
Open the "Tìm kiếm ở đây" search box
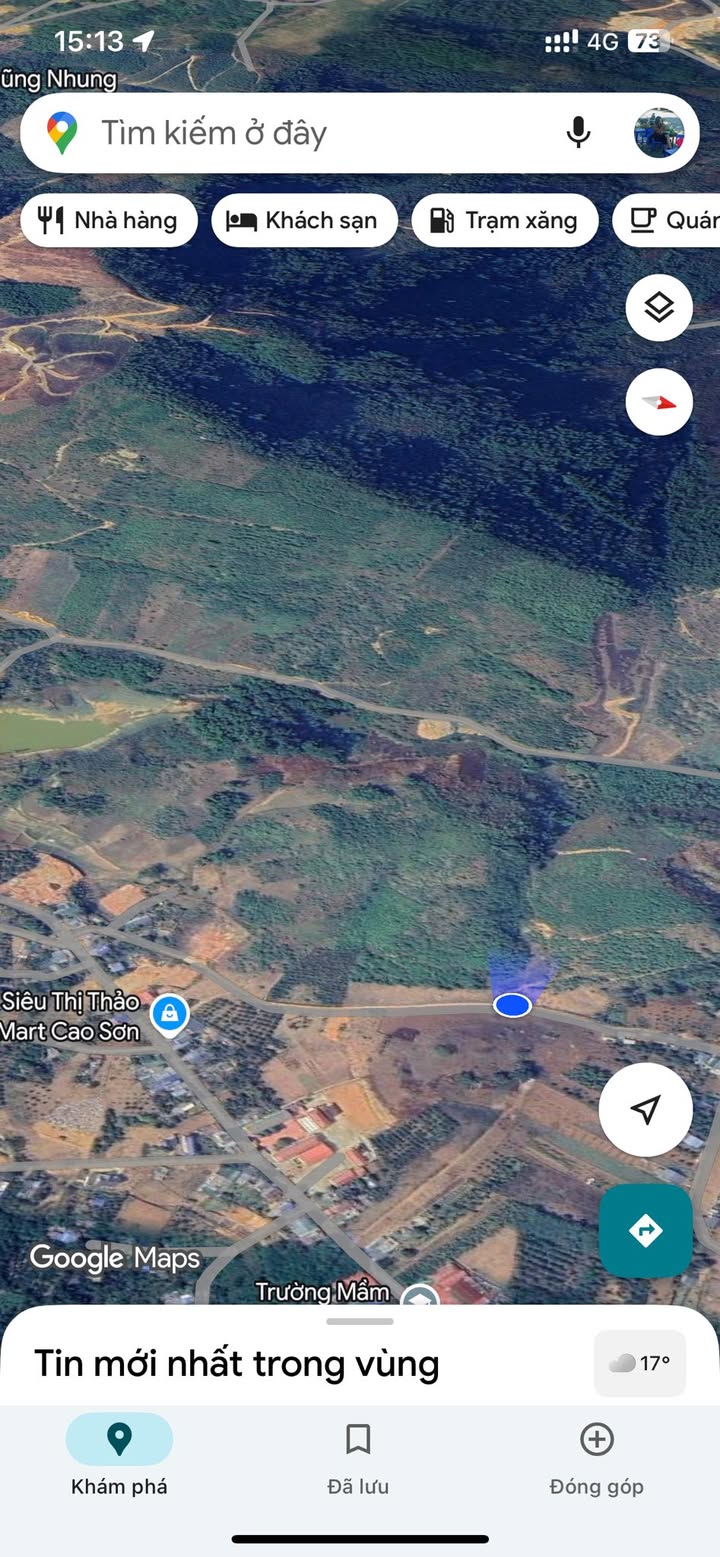point(300,133)
